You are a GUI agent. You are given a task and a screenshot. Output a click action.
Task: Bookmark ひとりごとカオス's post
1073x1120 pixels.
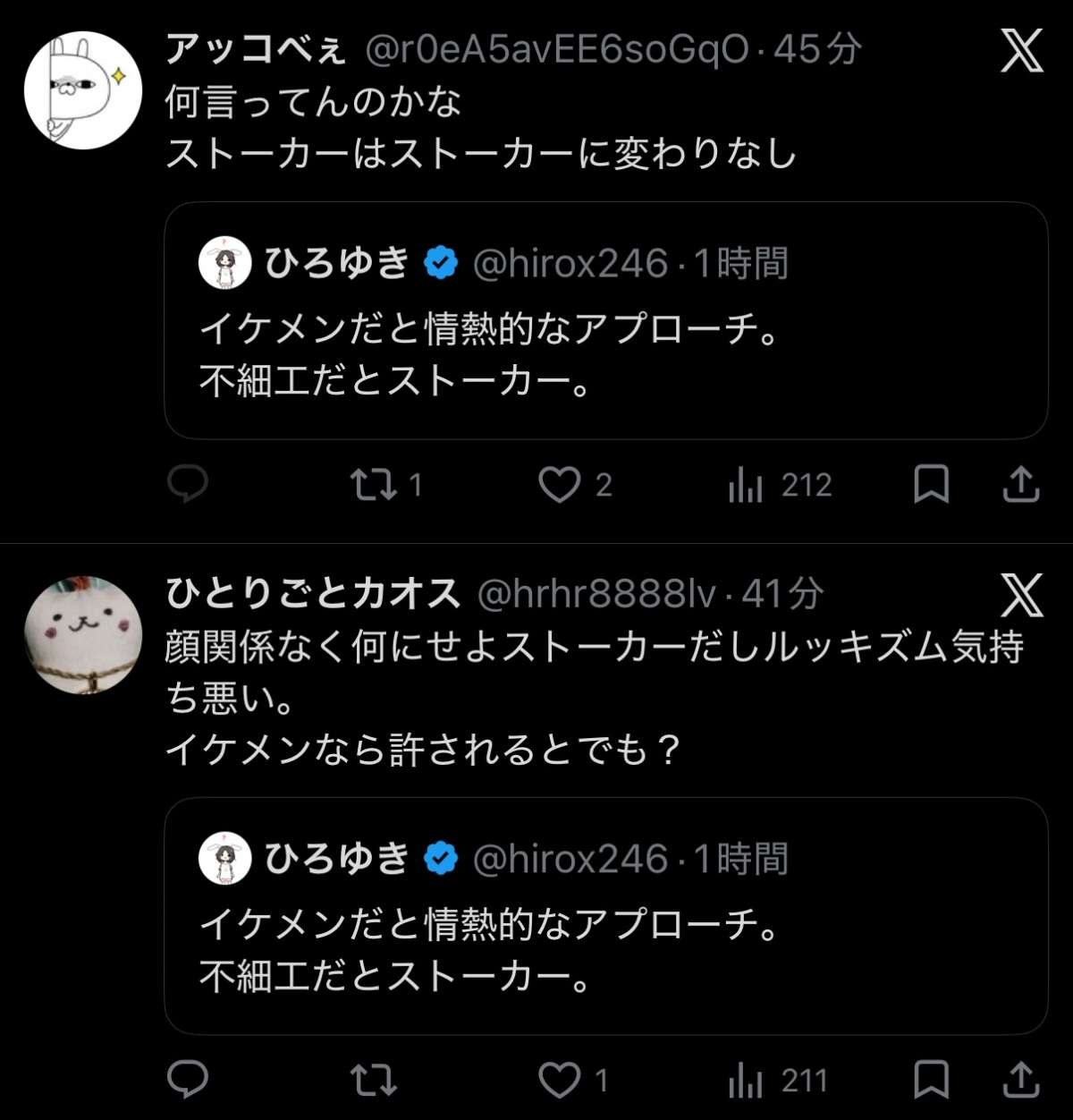tap(931, 1080)
